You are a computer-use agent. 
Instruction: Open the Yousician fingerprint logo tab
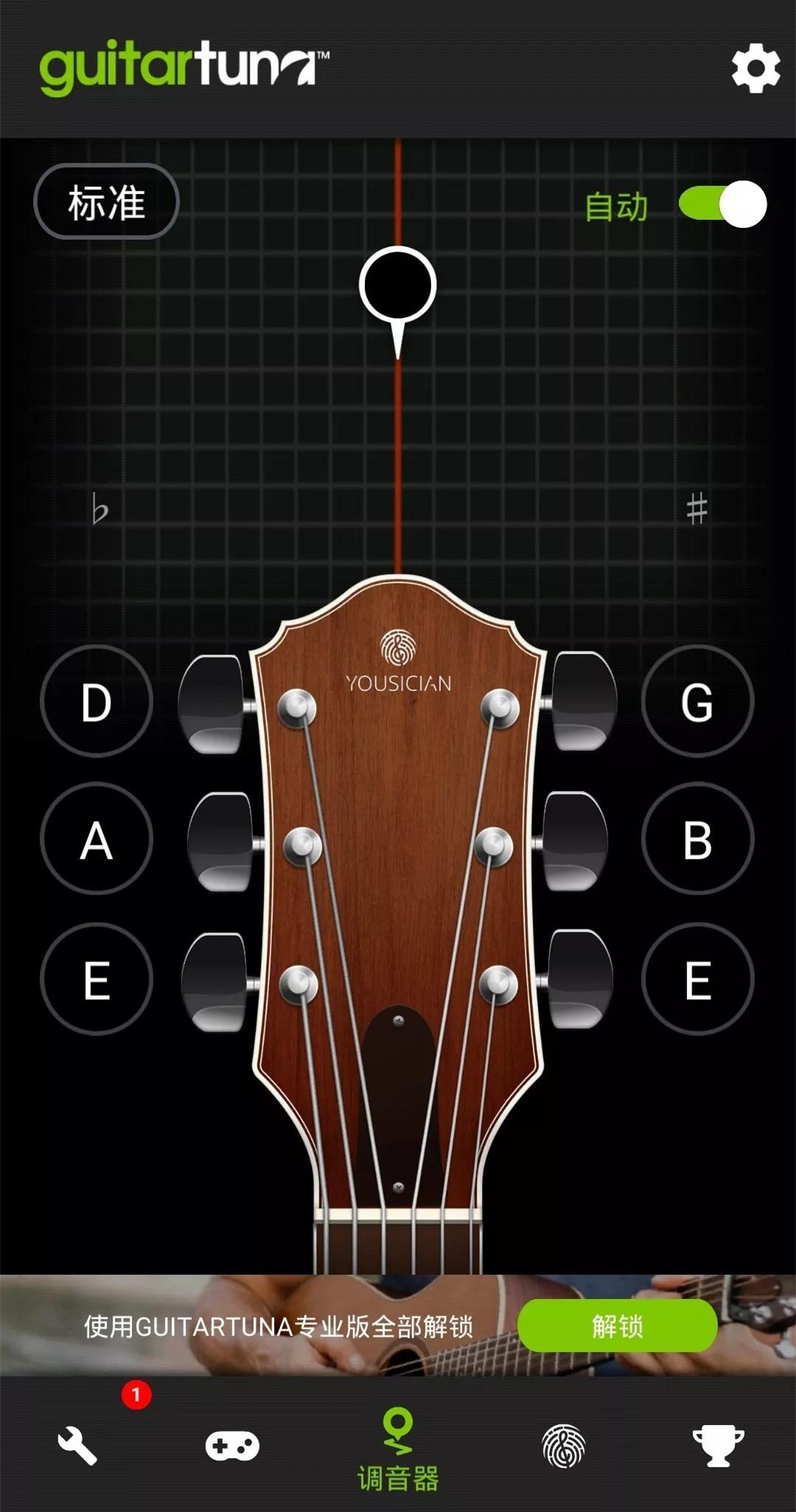563,1445
